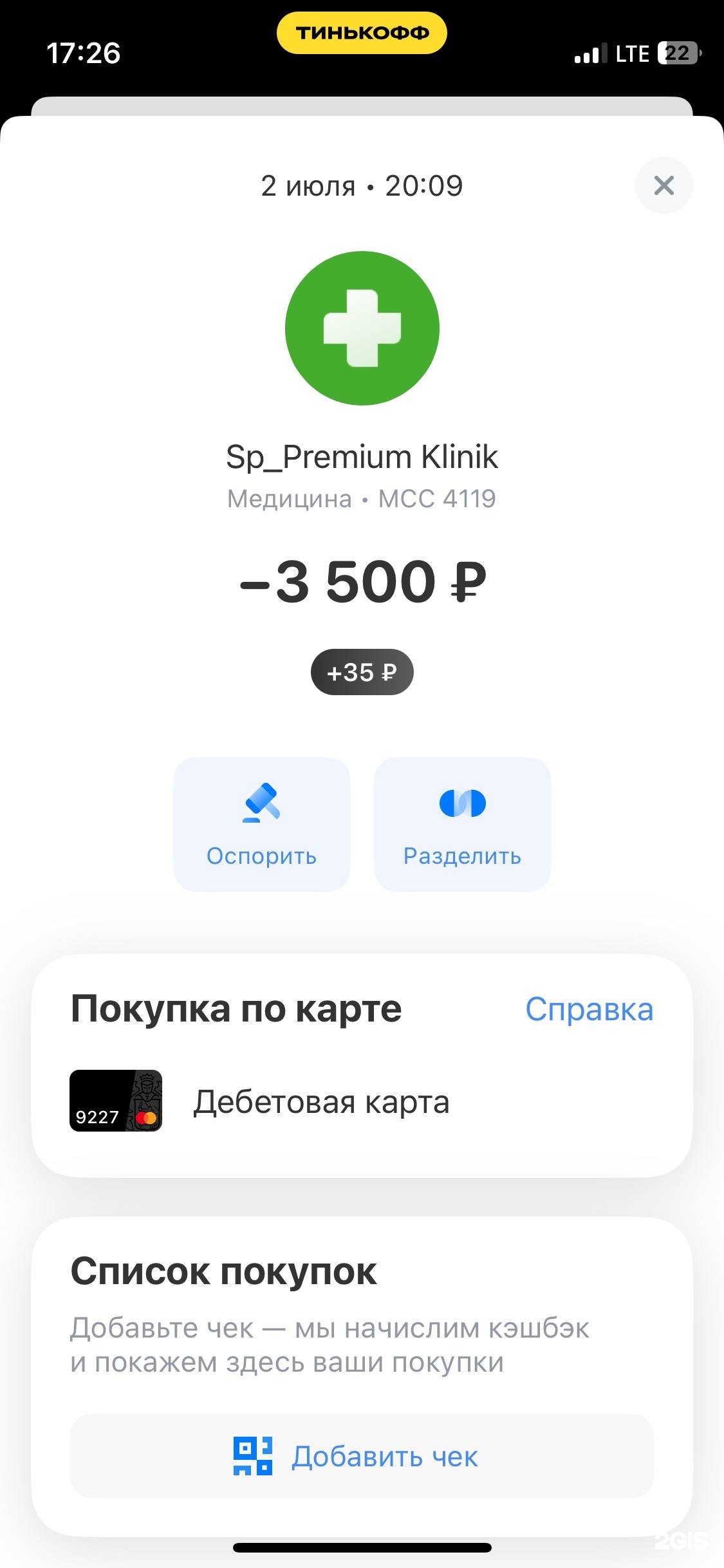
Task: Tap the Тинькофф pill at the top
Action: coord(362,33)
